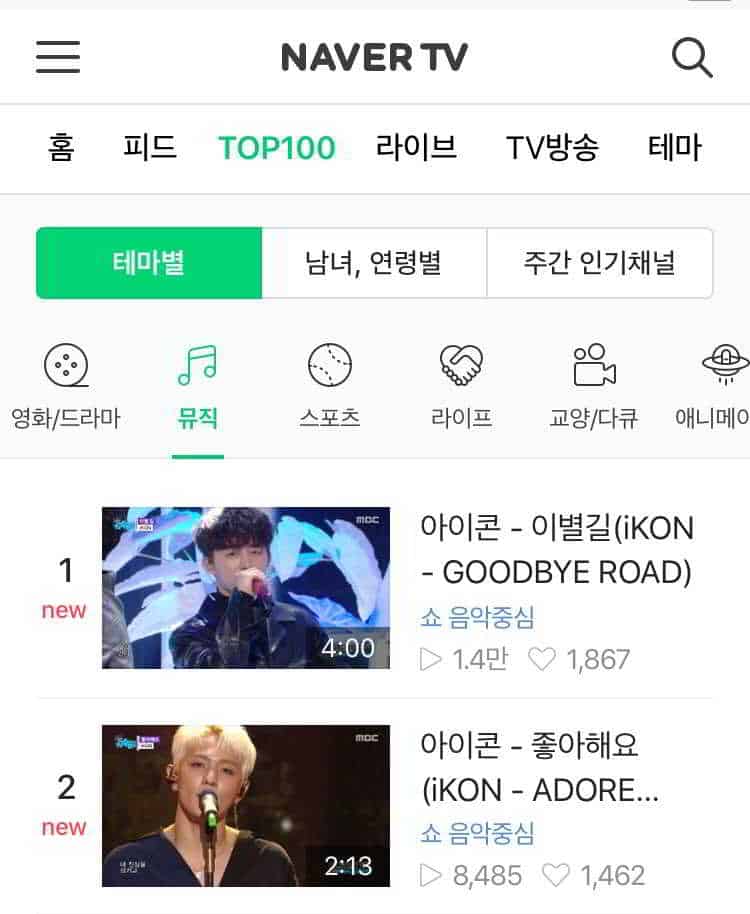Choose the 뮤직 category
The image size is (750, 914).
tap(198, 385)
